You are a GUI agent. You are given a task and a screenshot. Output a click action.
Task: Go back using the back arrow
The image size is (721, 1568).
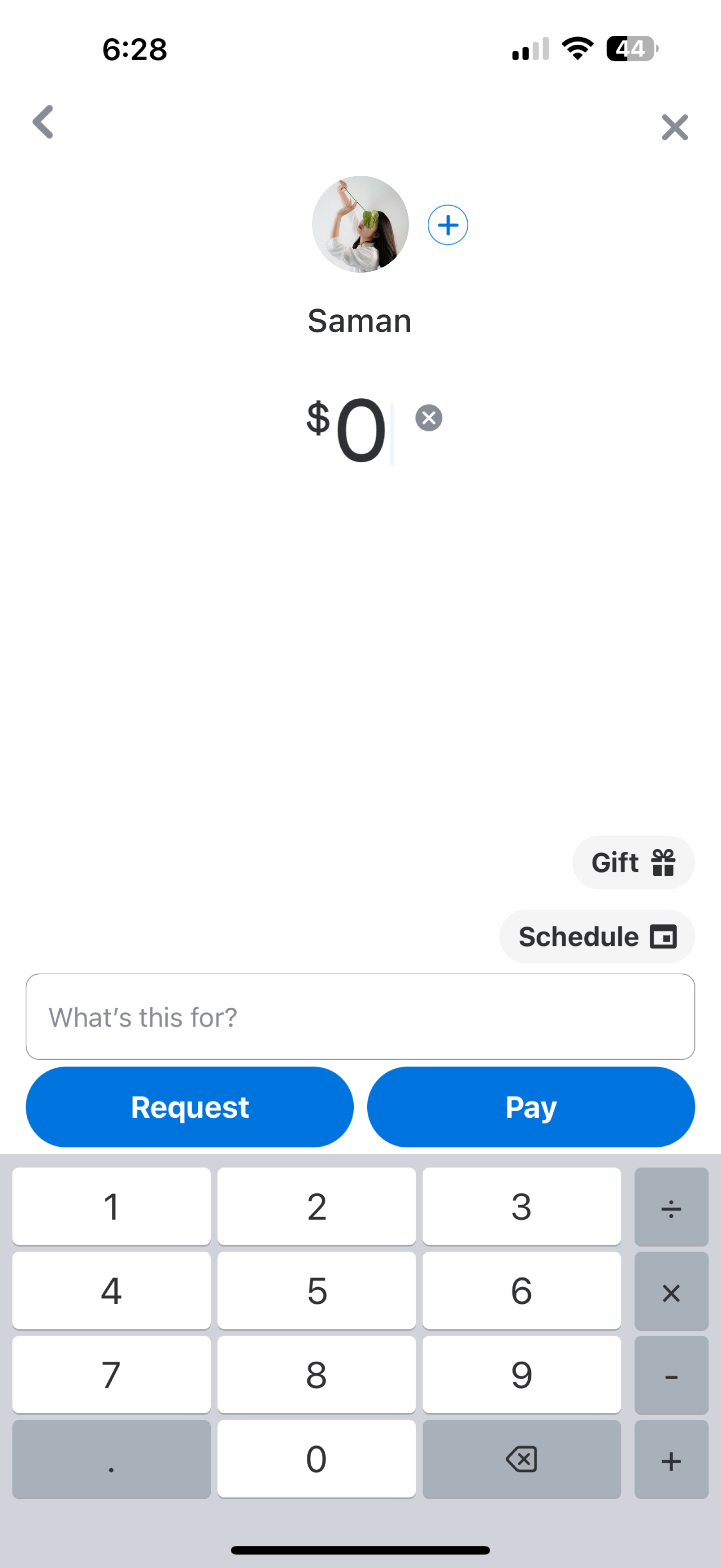tap(43, 122)
